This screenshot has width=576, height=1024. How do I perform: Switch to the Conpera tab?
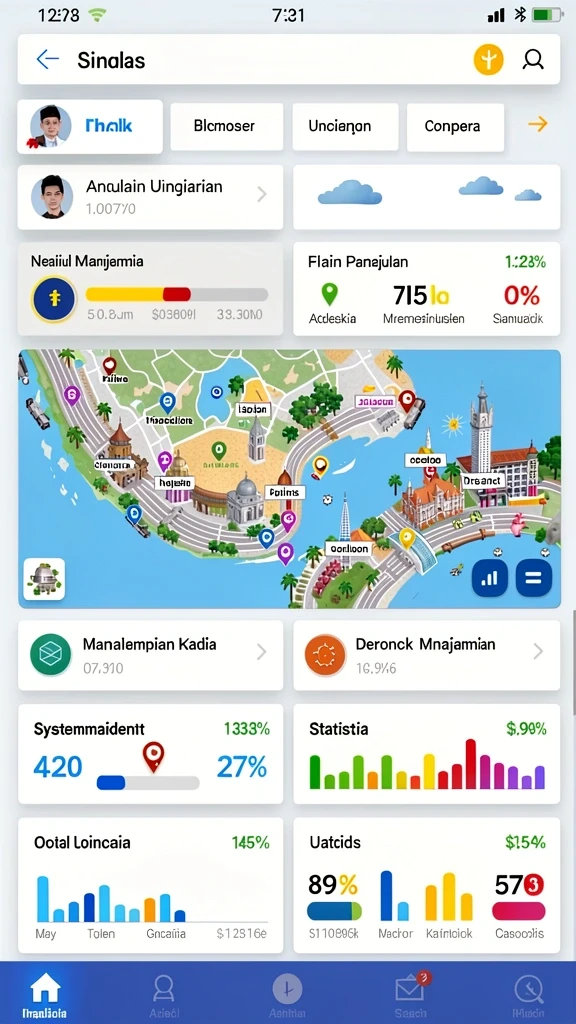click(455, 126)
